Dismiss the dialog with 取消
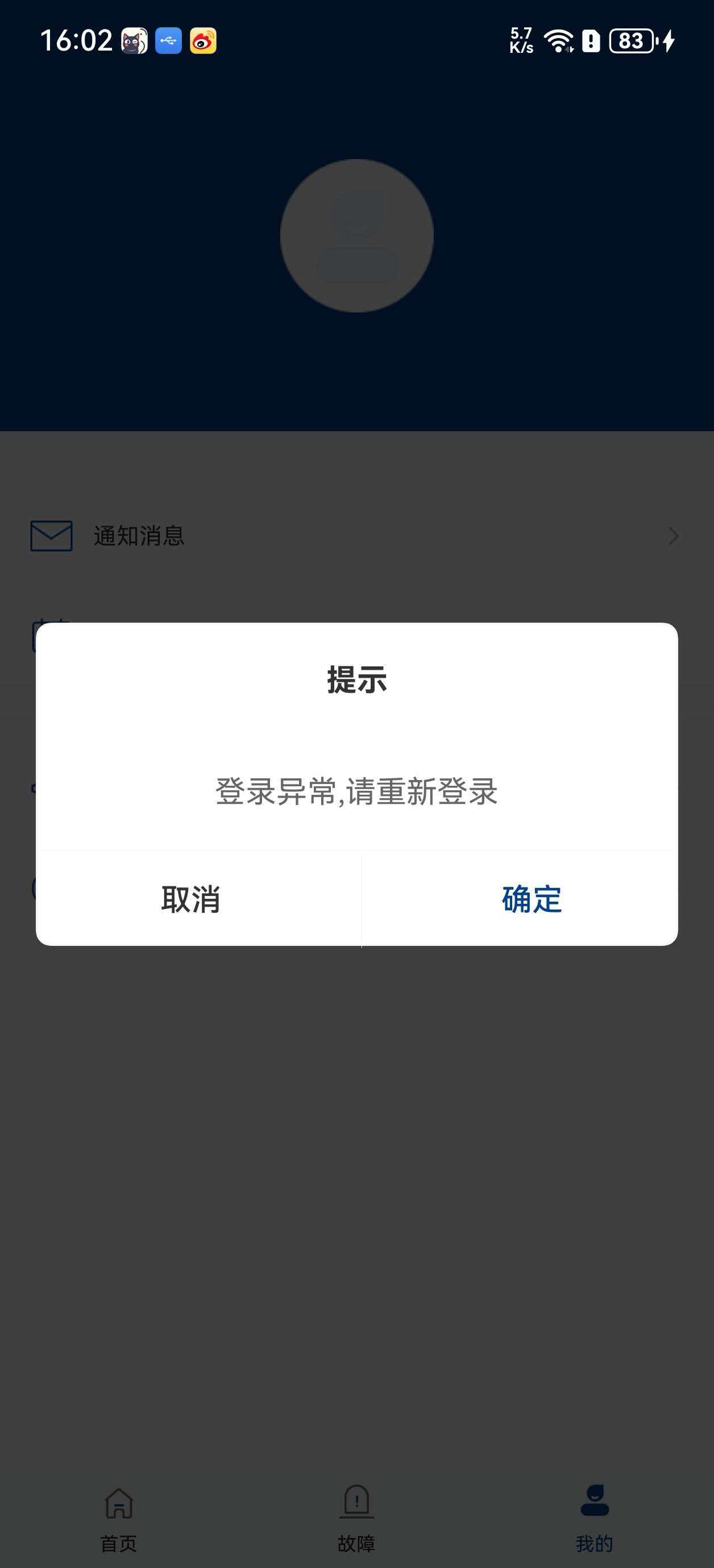Screen dimensions: 714x1568 coord(190,899)
